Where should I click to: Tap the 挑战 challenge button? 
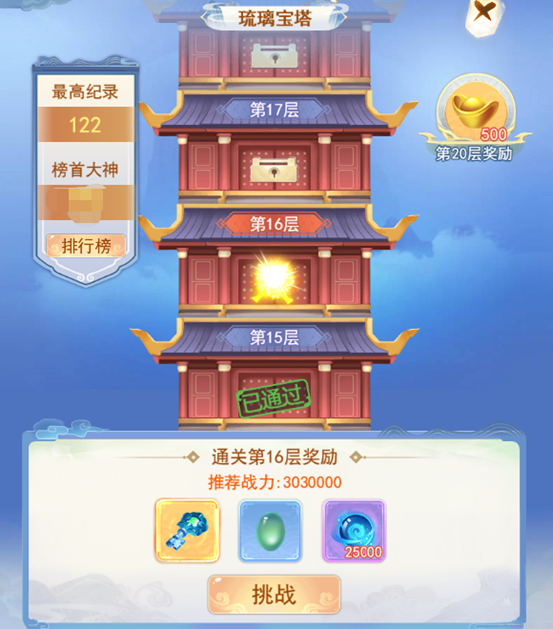point(274,594)
